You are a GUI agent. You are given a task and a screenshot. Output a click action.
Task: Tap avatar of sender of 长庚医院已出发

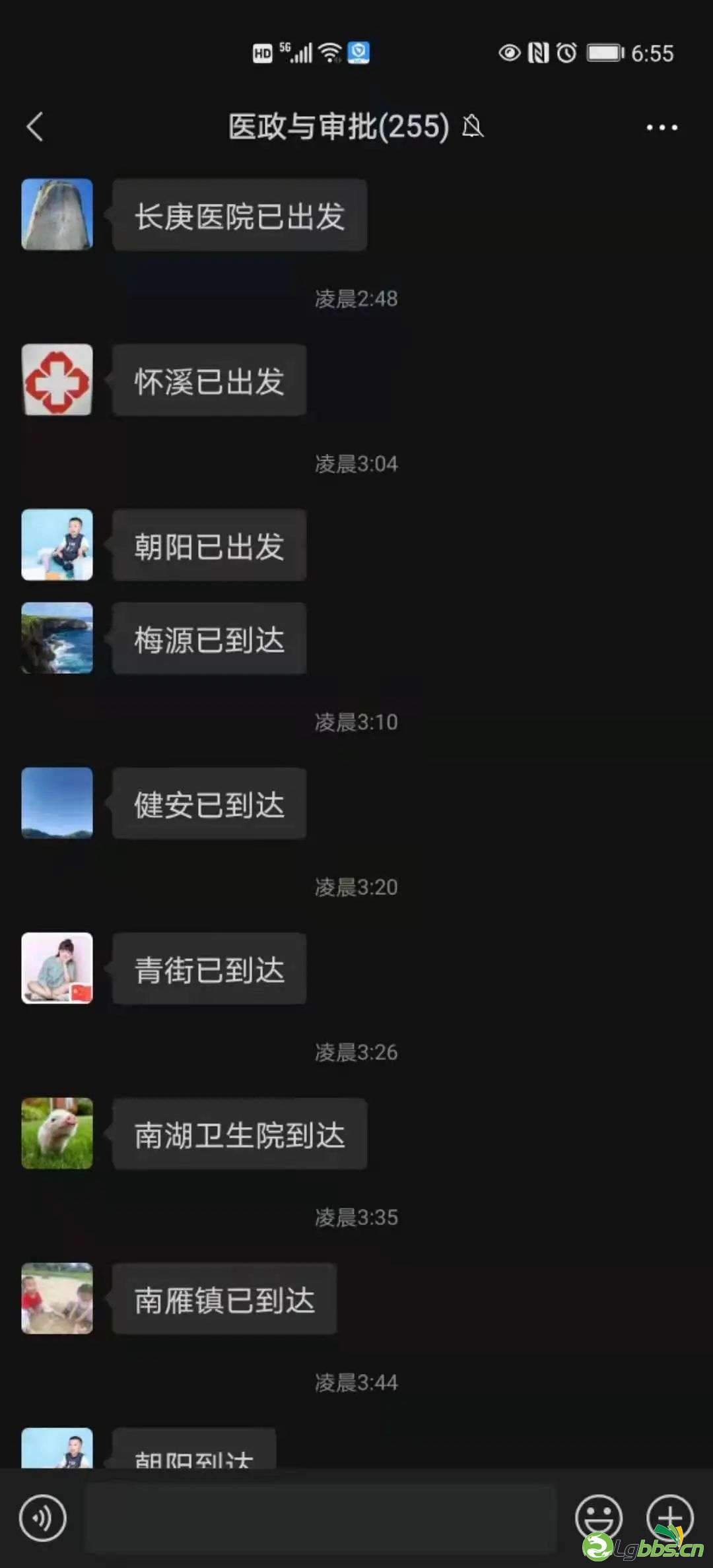(57, 214)
